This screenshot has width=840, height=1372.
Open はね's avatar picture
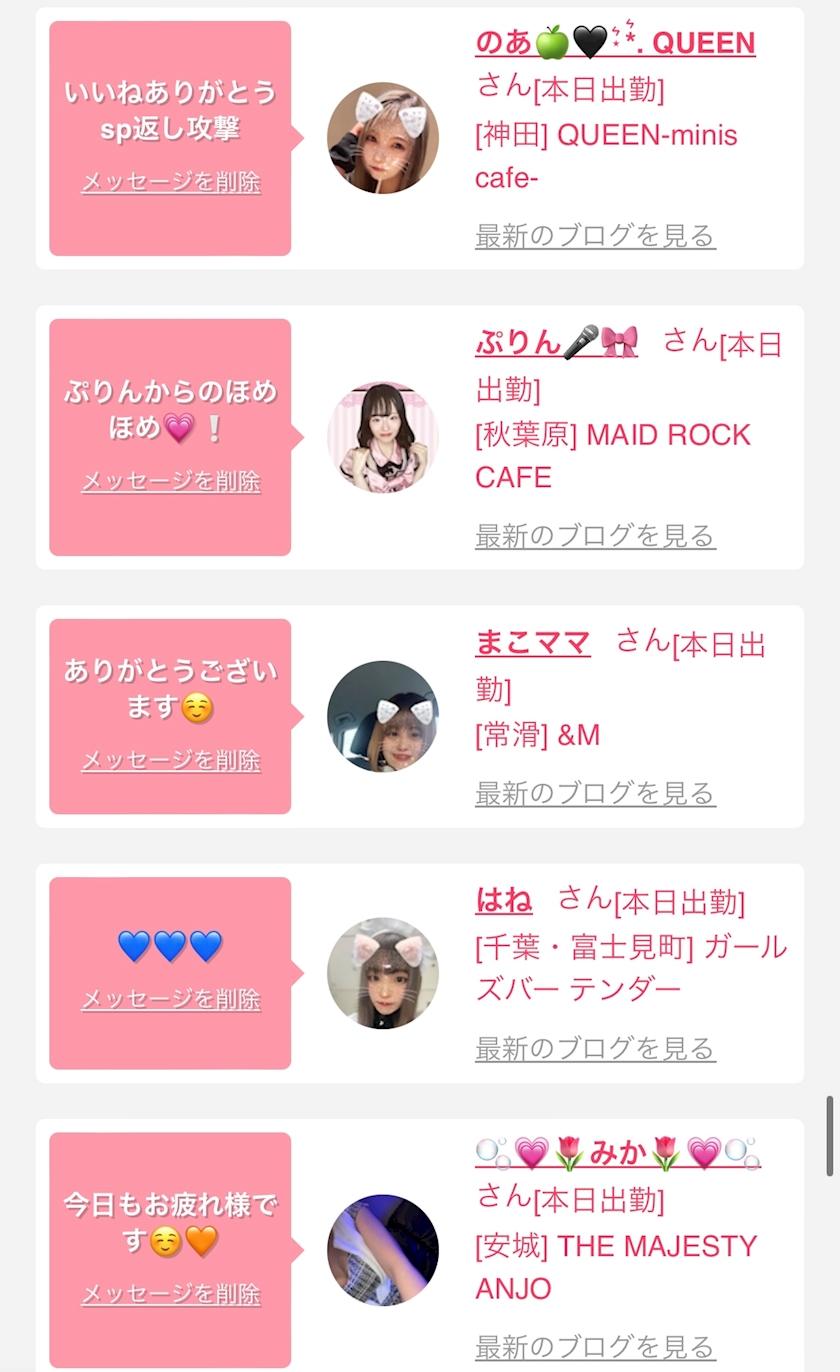pyautogui.click(x=383, y=973)
